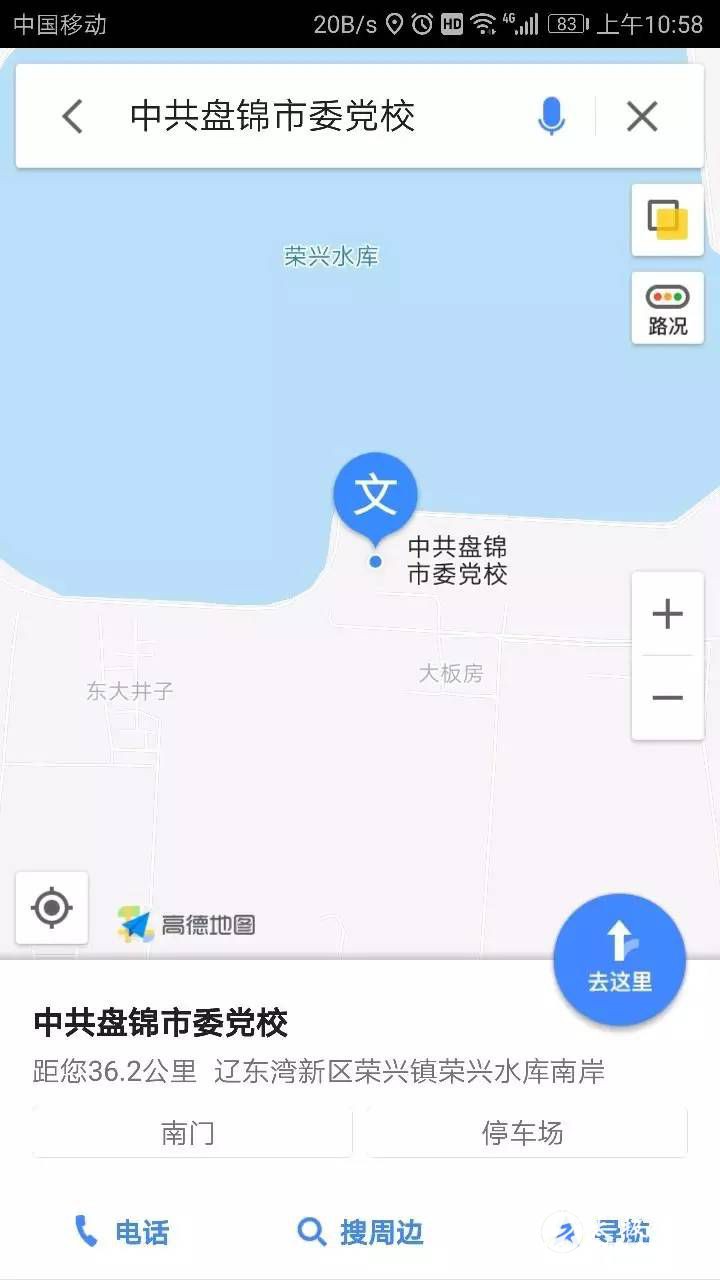Viewport: 720px width, 1280px height.
Task: Tap the search field with 中共盘锦市委党校
Action: tap(300, 117)
